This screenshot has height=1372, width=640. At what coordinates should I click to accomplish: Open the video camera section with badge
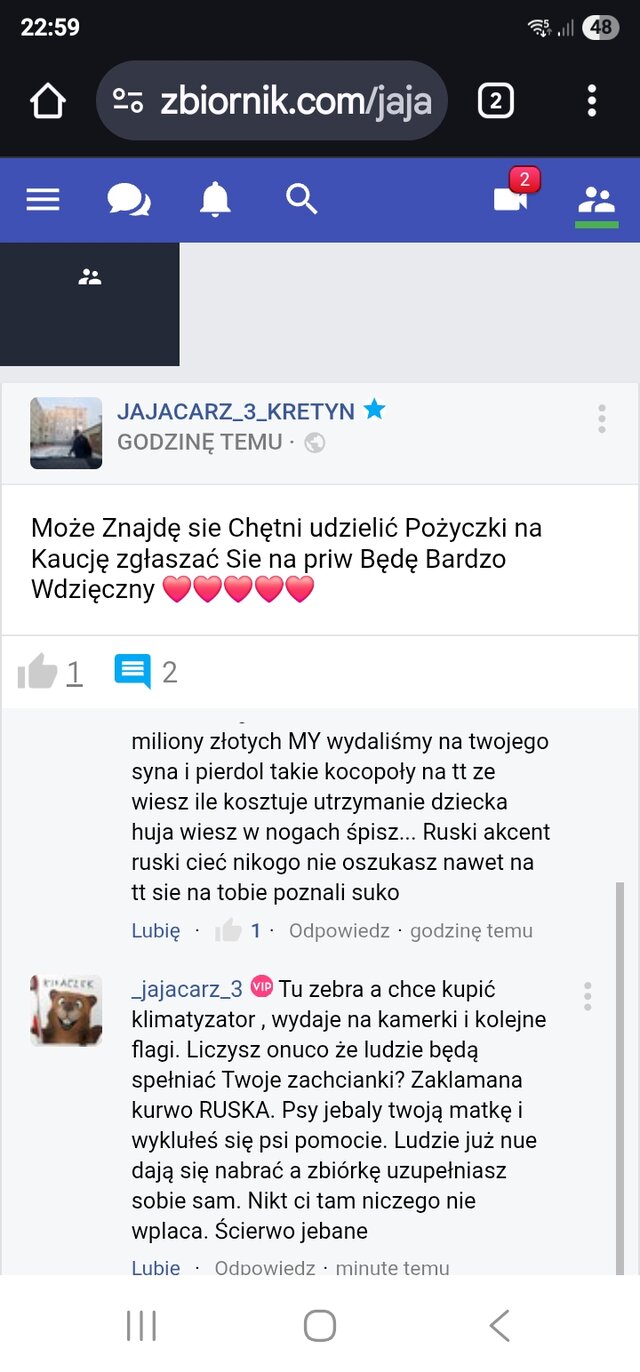[x=512, y=198]
